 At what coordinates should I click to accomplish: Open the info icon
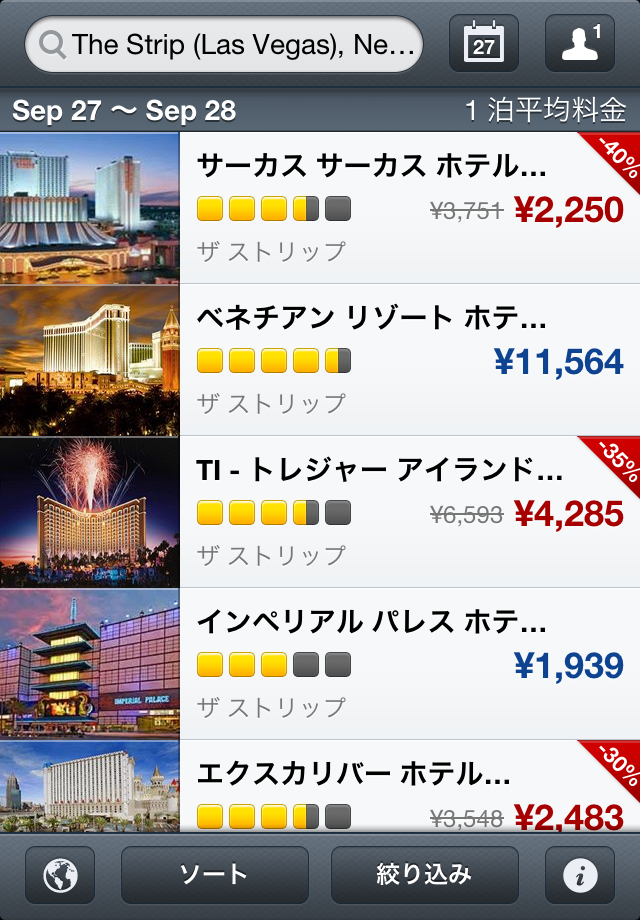click(580, 875)
